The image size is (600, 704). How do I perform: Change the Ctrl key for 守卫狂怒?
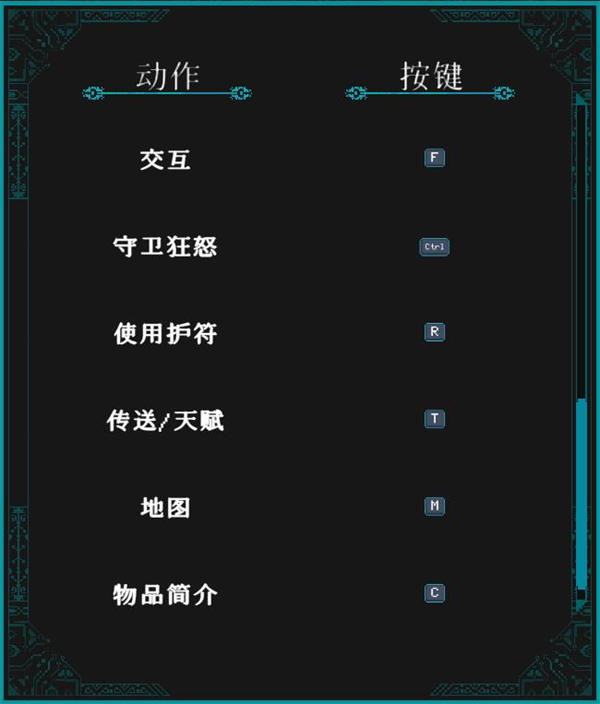point(434,246)
